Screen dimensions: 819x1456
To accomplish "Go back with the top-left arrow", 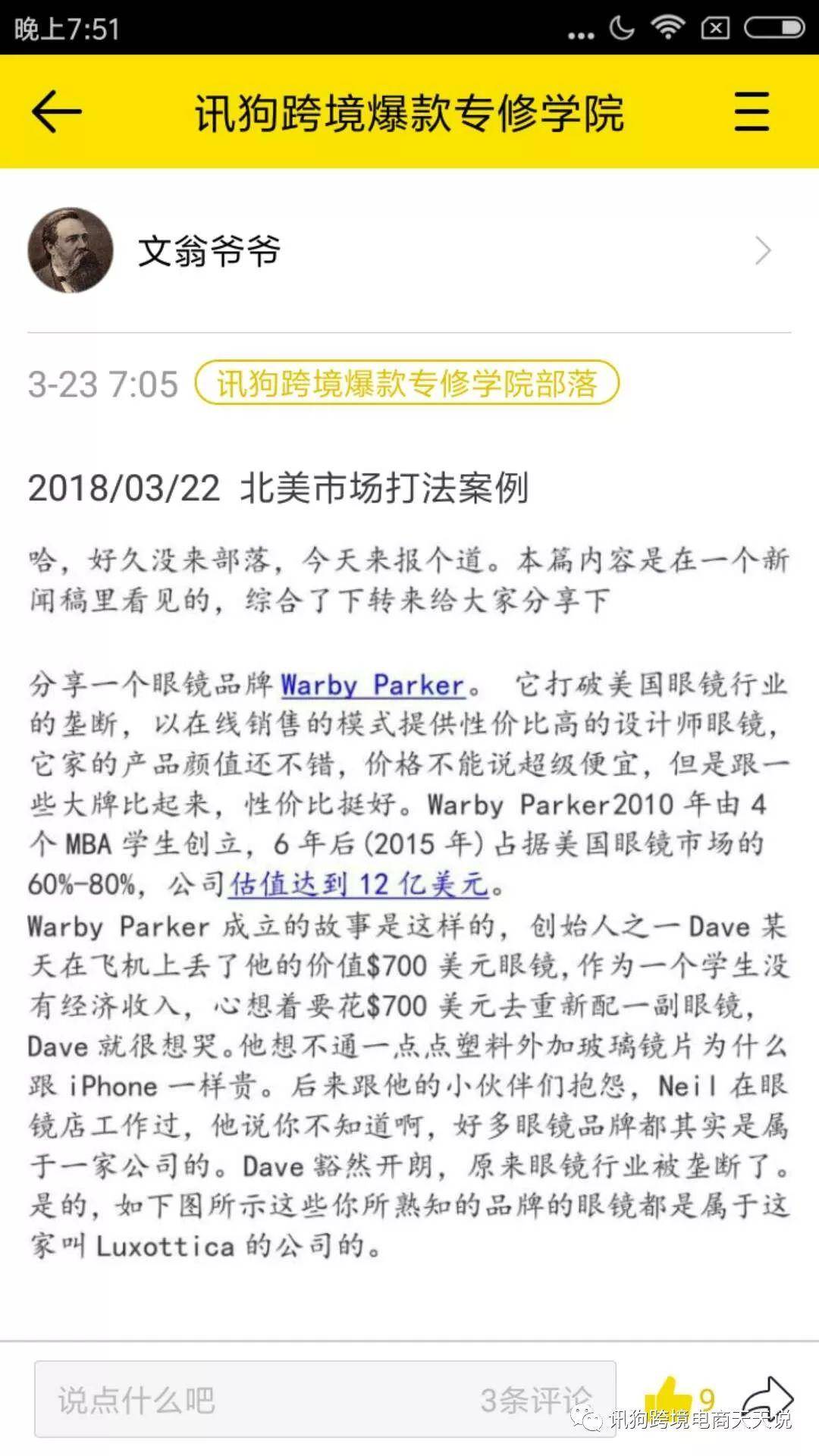I will (56, 111).
